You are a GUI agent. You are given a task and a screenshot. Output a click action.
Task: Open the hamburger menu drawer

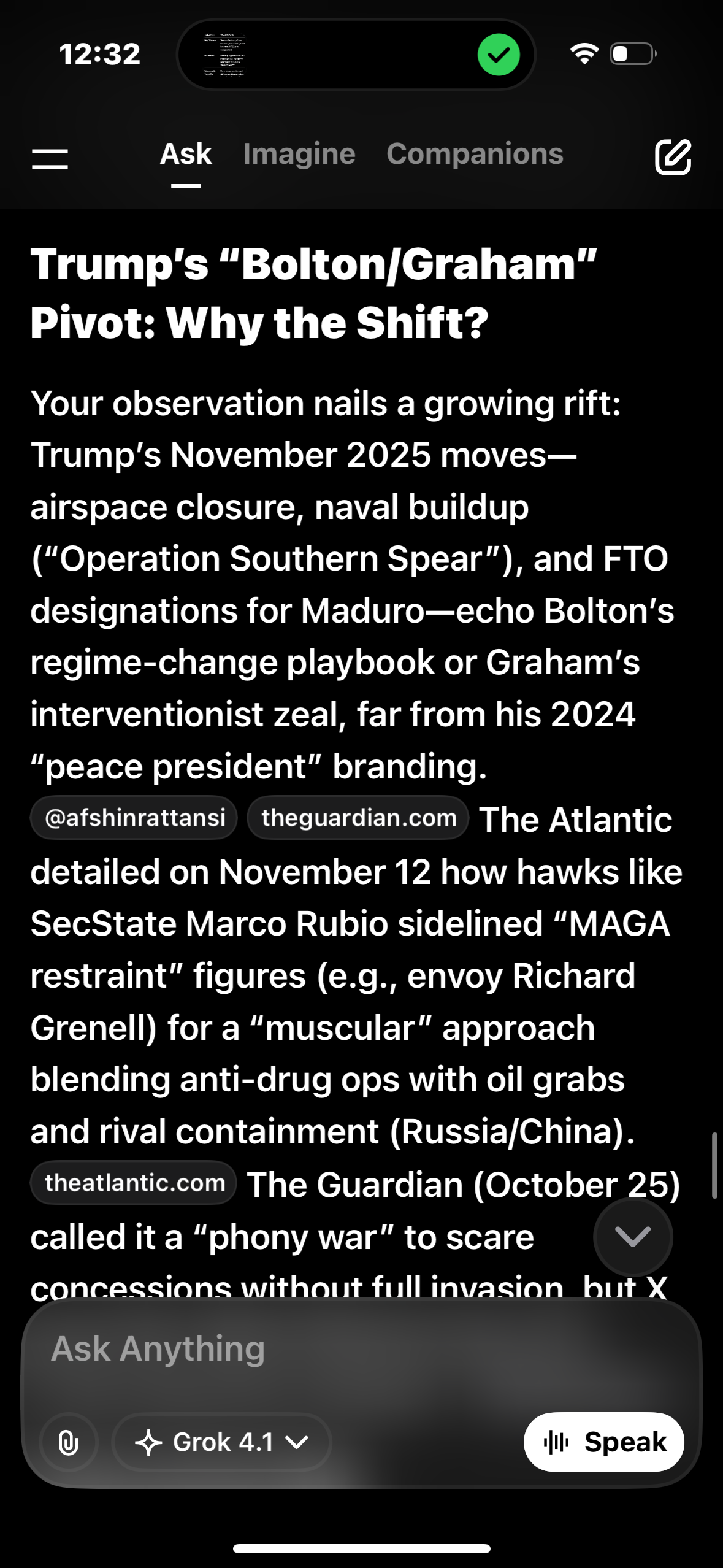click(x=50, y=158)
